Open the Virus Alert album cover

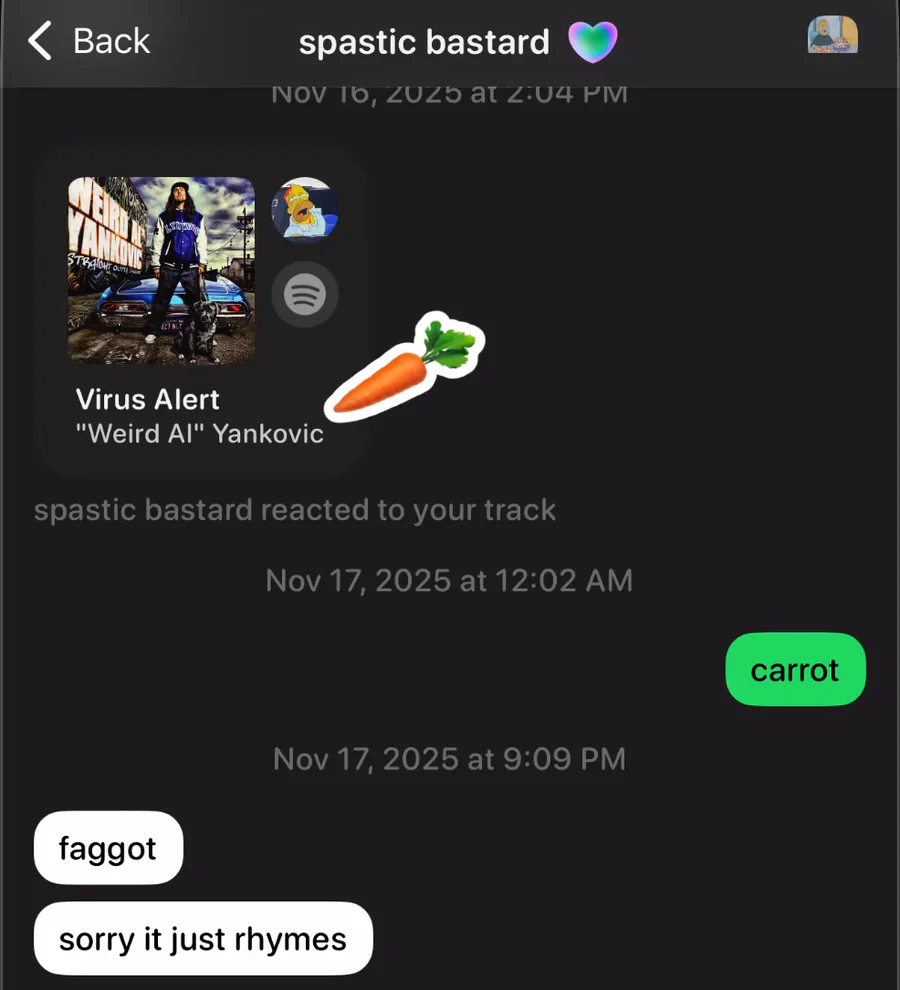click(162, 270)
